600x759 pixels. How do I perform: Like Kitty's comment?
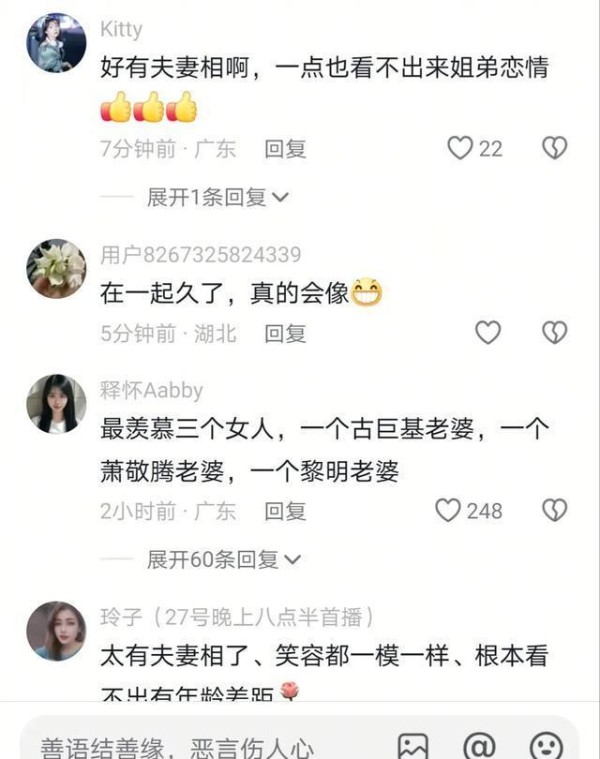pyautogui.click(x=460, y=149)
